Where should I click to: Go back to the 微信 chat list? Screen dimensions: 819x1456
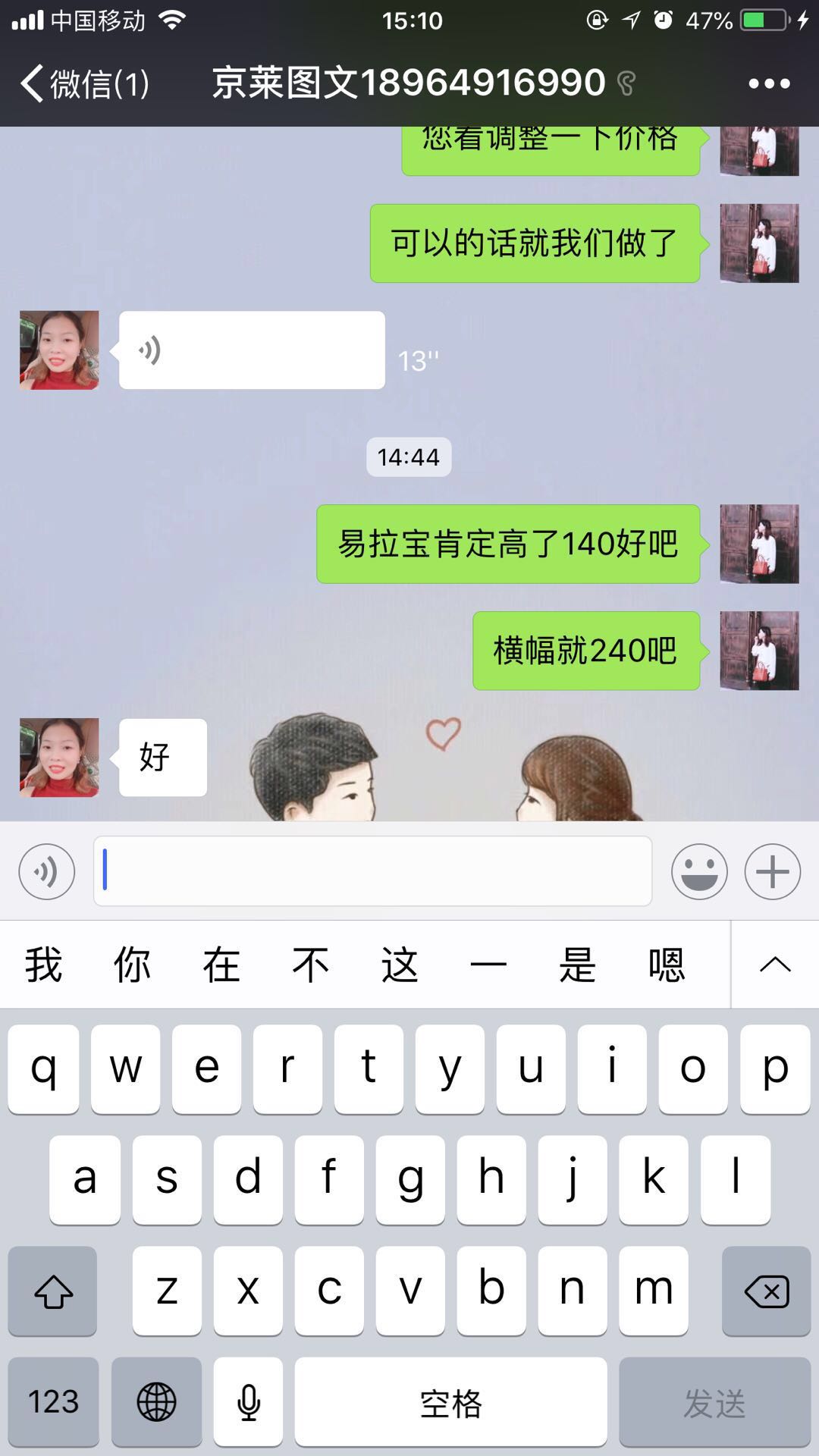tap(83, 83)
